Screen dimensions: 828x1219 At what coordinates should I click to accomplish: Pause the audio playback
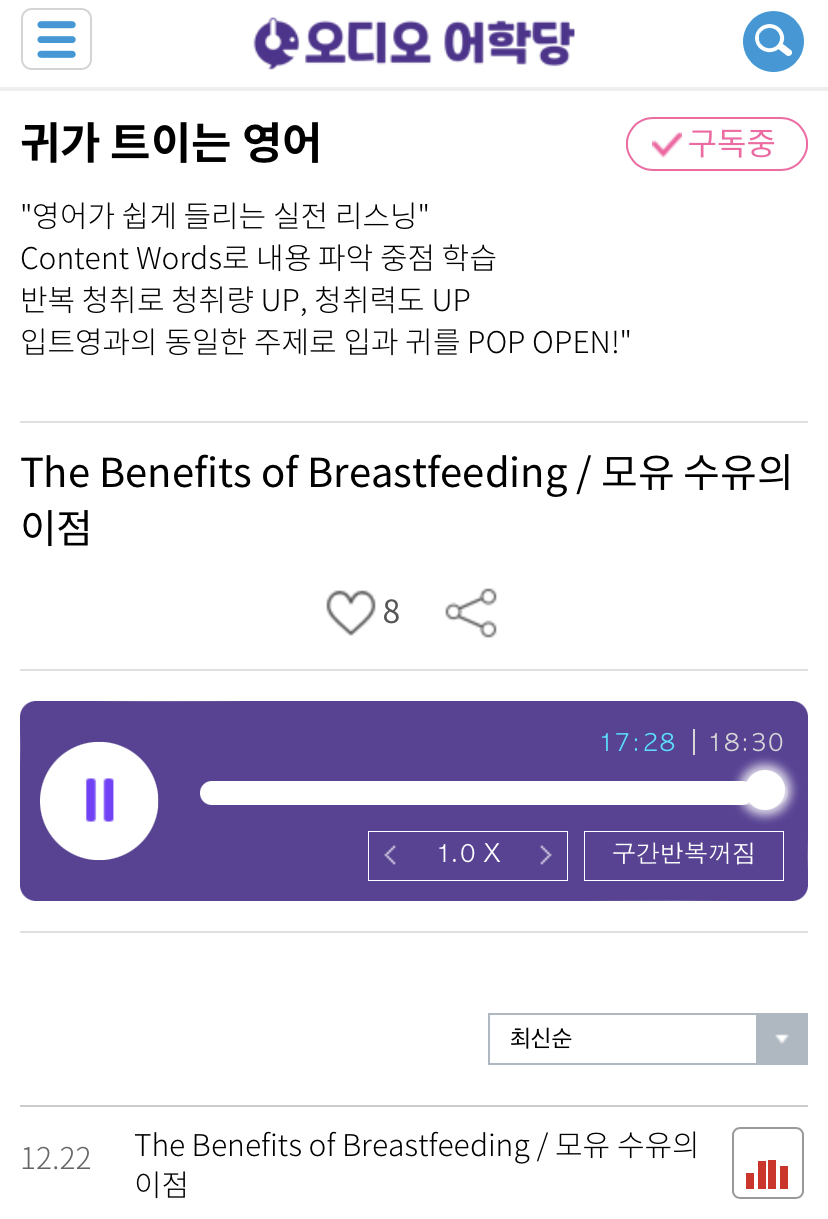coord(99,800)
